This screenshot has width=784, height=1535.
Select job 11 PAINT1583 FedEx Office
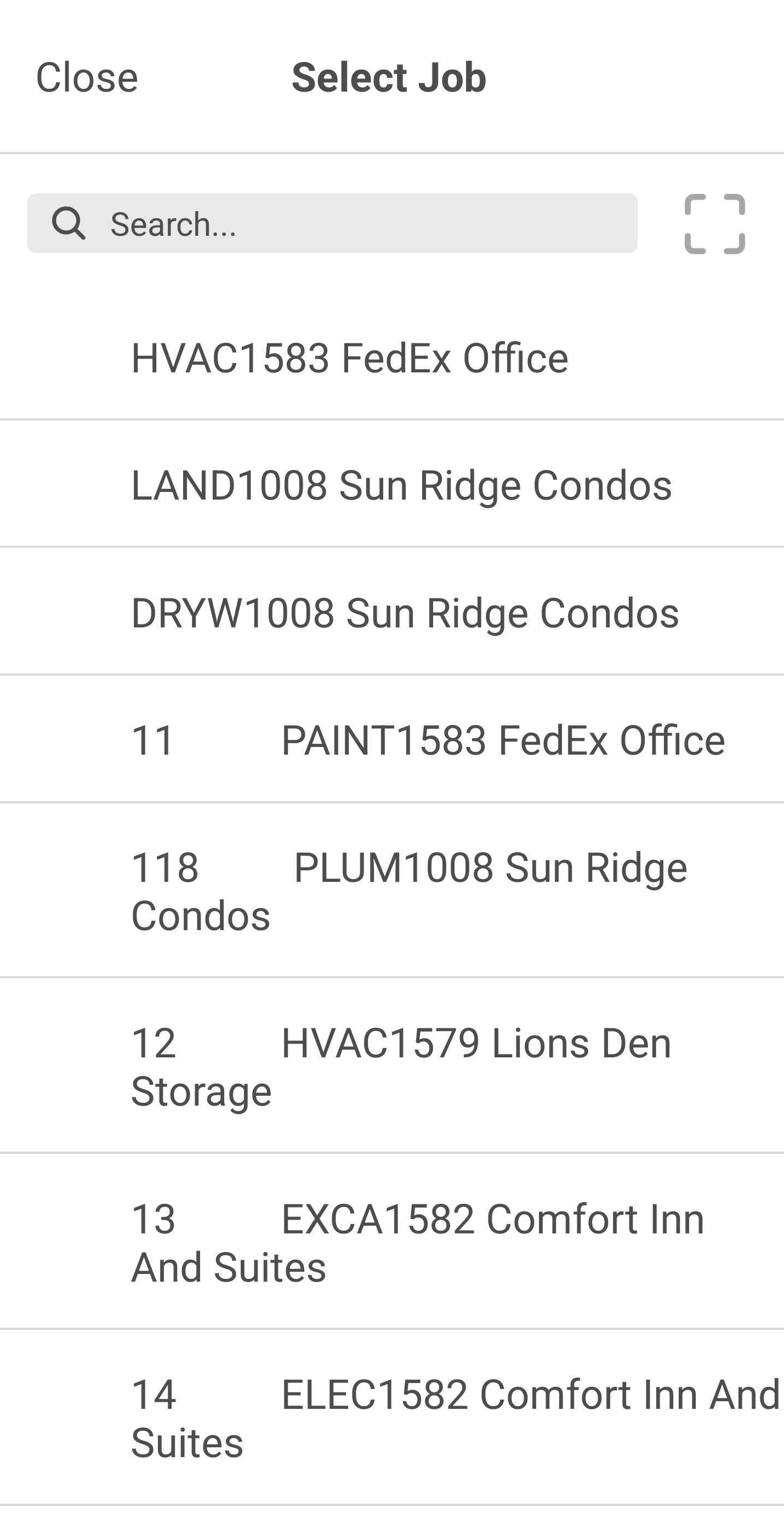392,739
